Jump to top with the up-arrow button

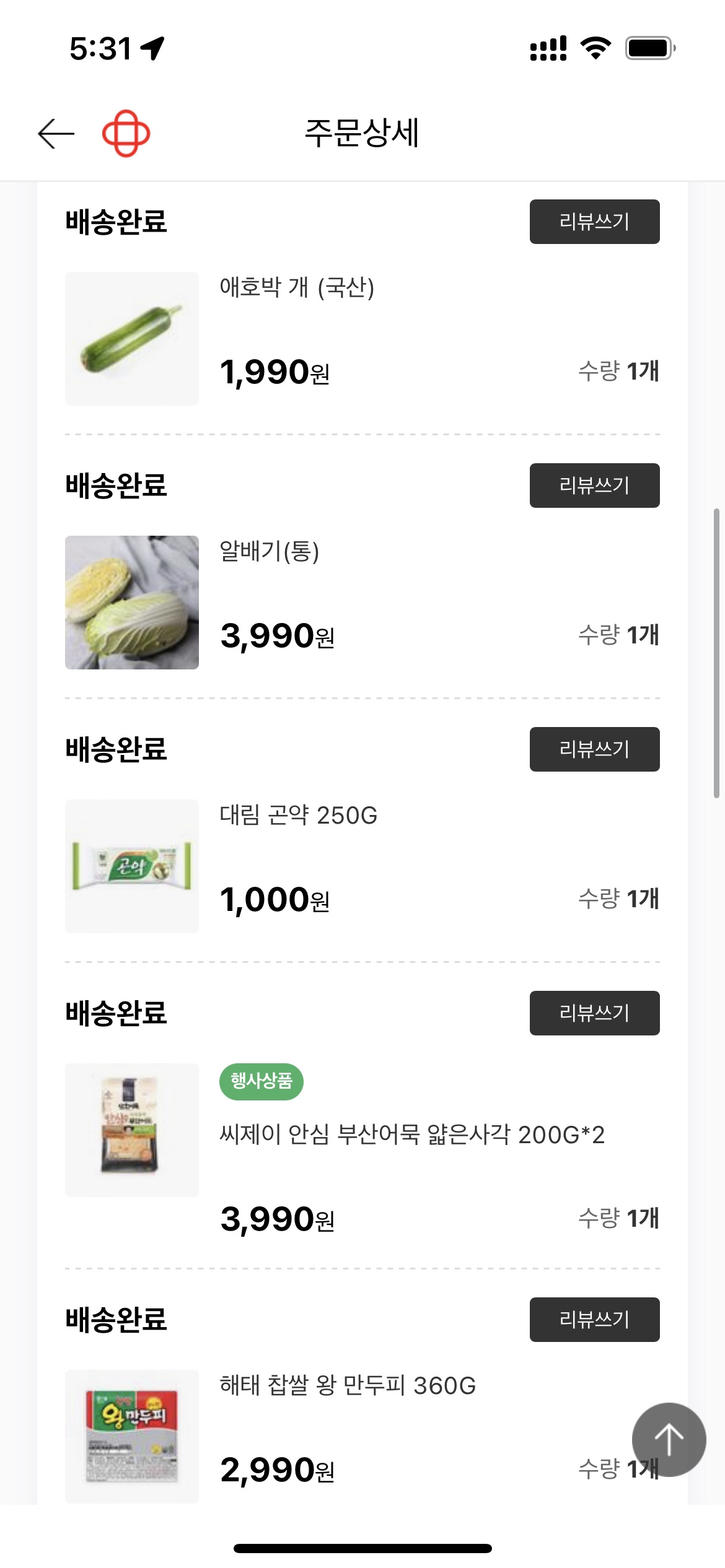[x=669, y=1440]
